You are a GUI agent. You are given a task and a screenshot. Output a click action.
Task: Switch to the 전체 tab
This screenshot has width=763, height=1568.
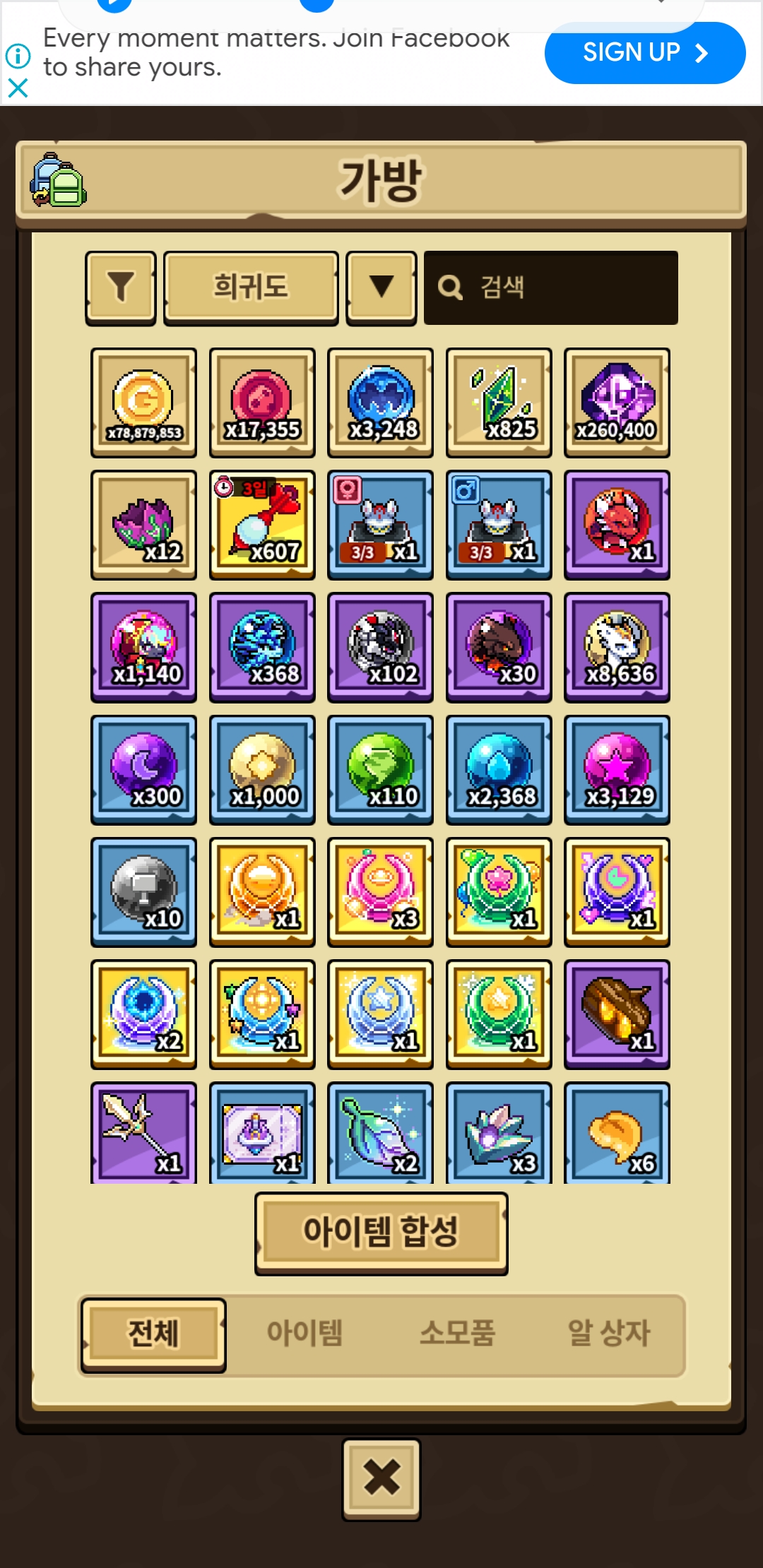click(x=153, y=1334)
